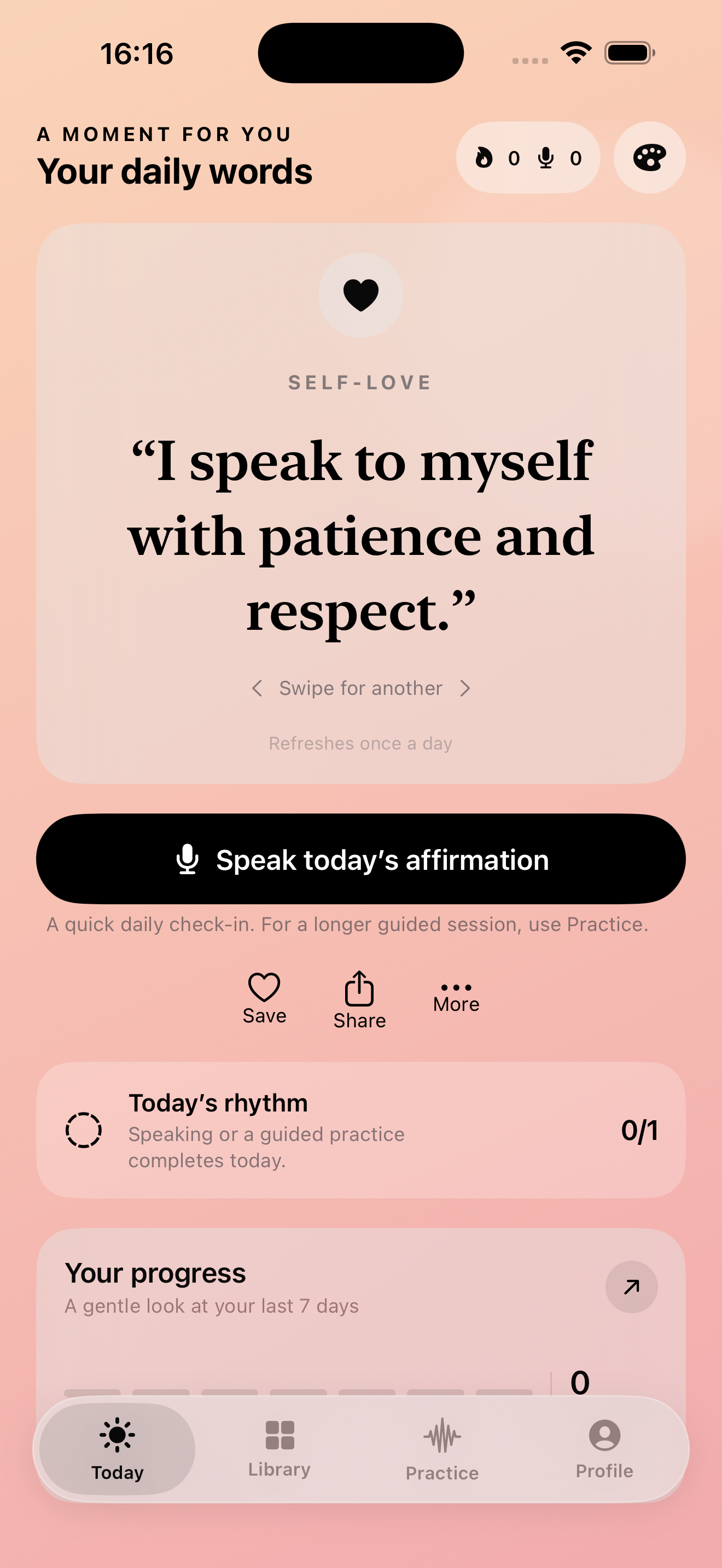Tap Speak today's affirmation button
Image resolution: width=722 pixels, height=1568 pixels.
click(361, 859)
